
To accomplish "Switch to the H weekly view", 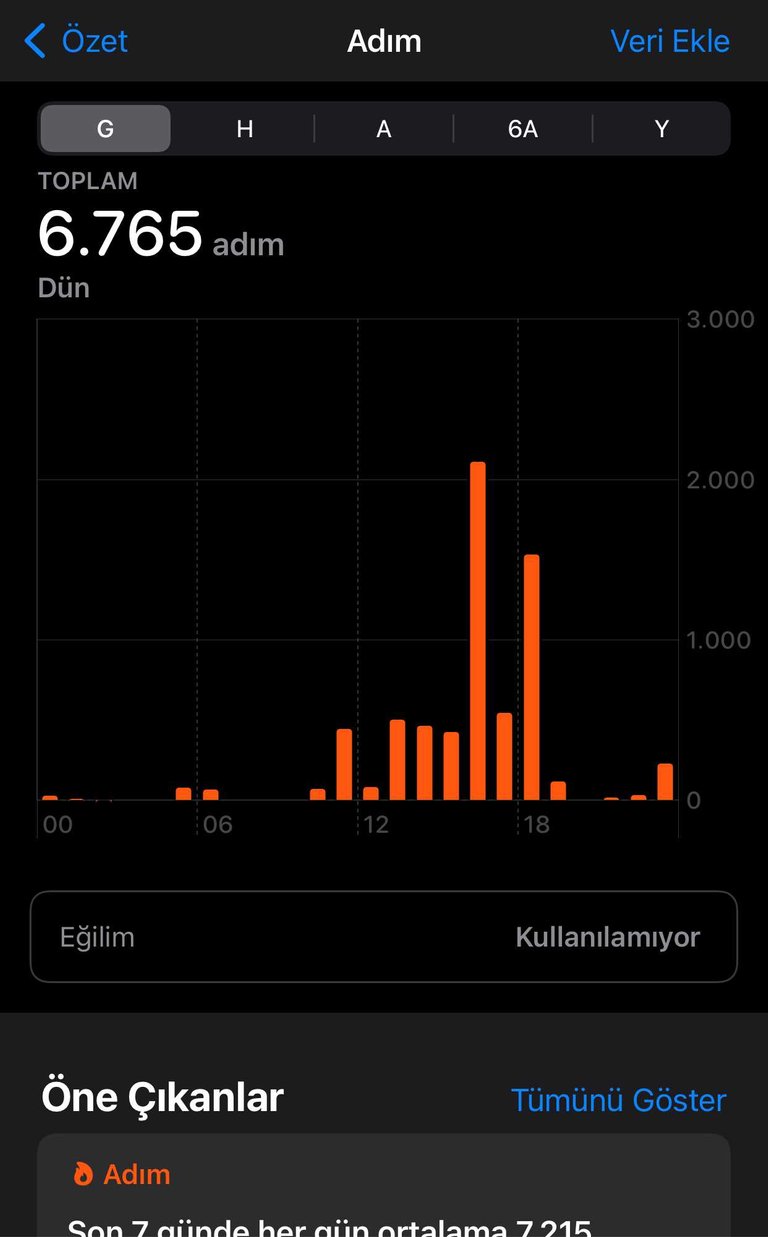I will (244, 129).
